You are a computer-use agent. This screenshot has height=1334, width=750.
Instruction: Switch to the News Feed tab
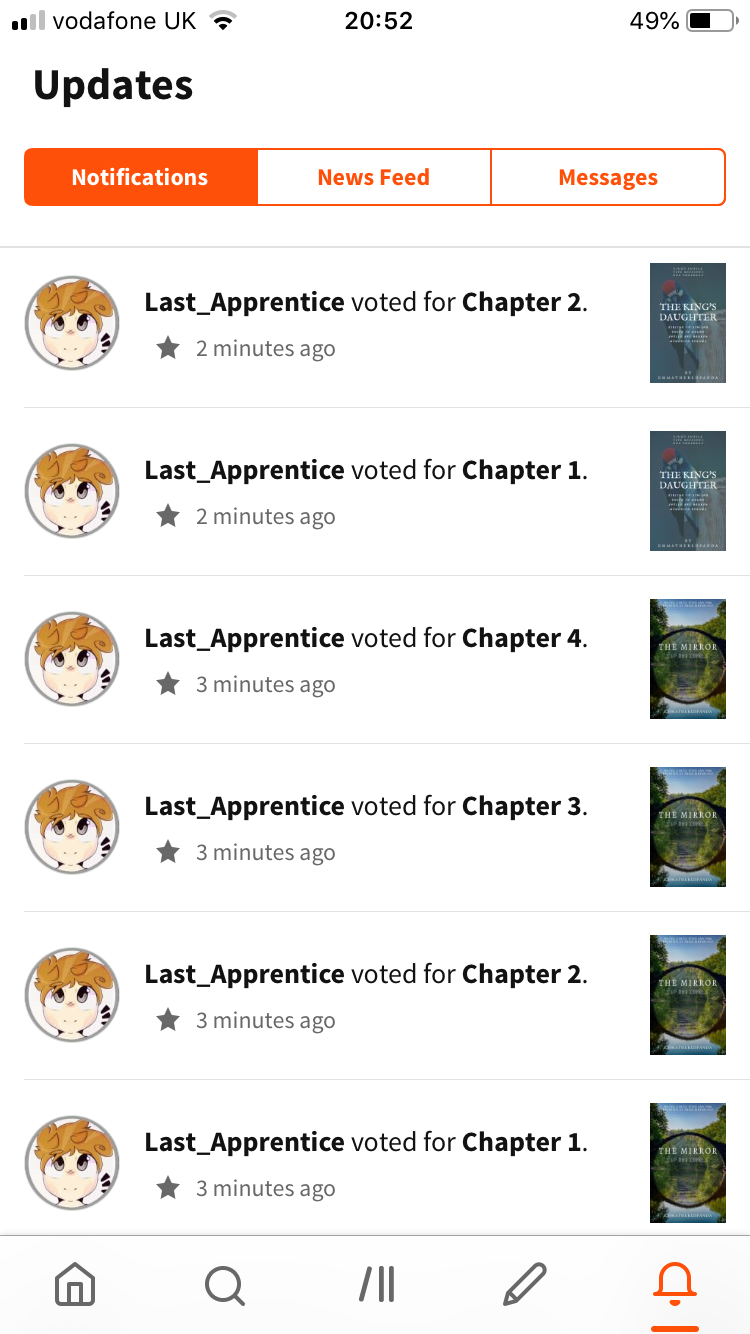(374, 178)
